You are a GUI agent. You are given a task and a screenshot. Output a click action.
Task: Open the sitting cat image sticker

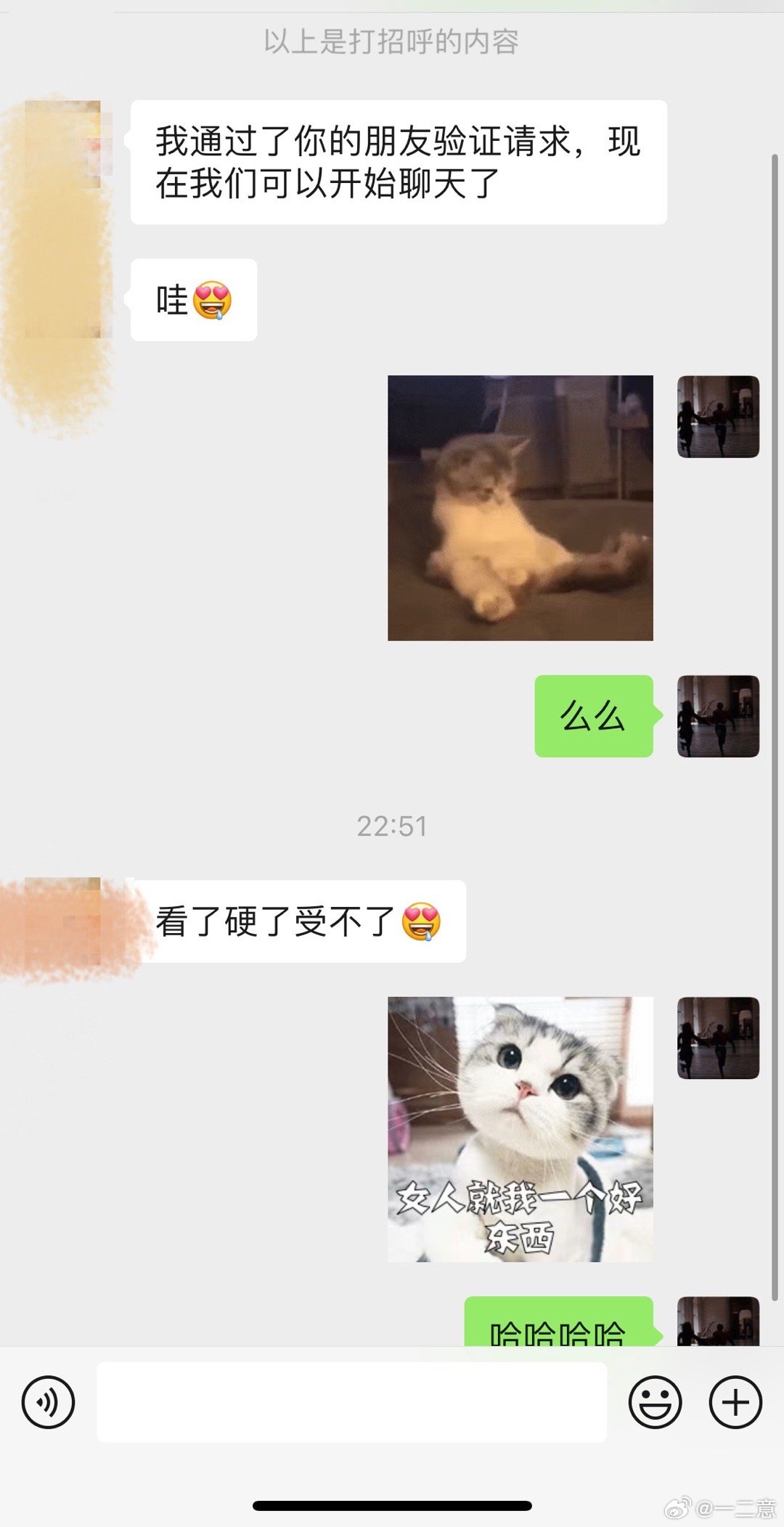(x=520, y=508)
